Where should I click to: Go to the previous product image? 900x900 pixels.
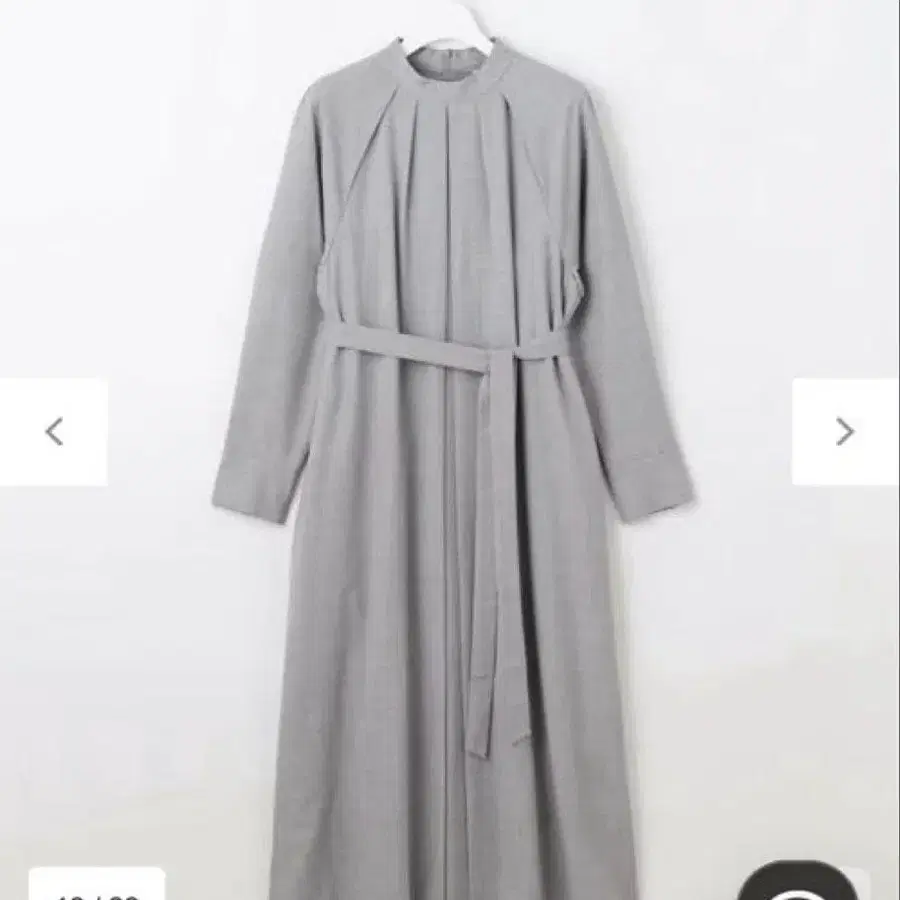pyautogui.click(x=54, y=432)
